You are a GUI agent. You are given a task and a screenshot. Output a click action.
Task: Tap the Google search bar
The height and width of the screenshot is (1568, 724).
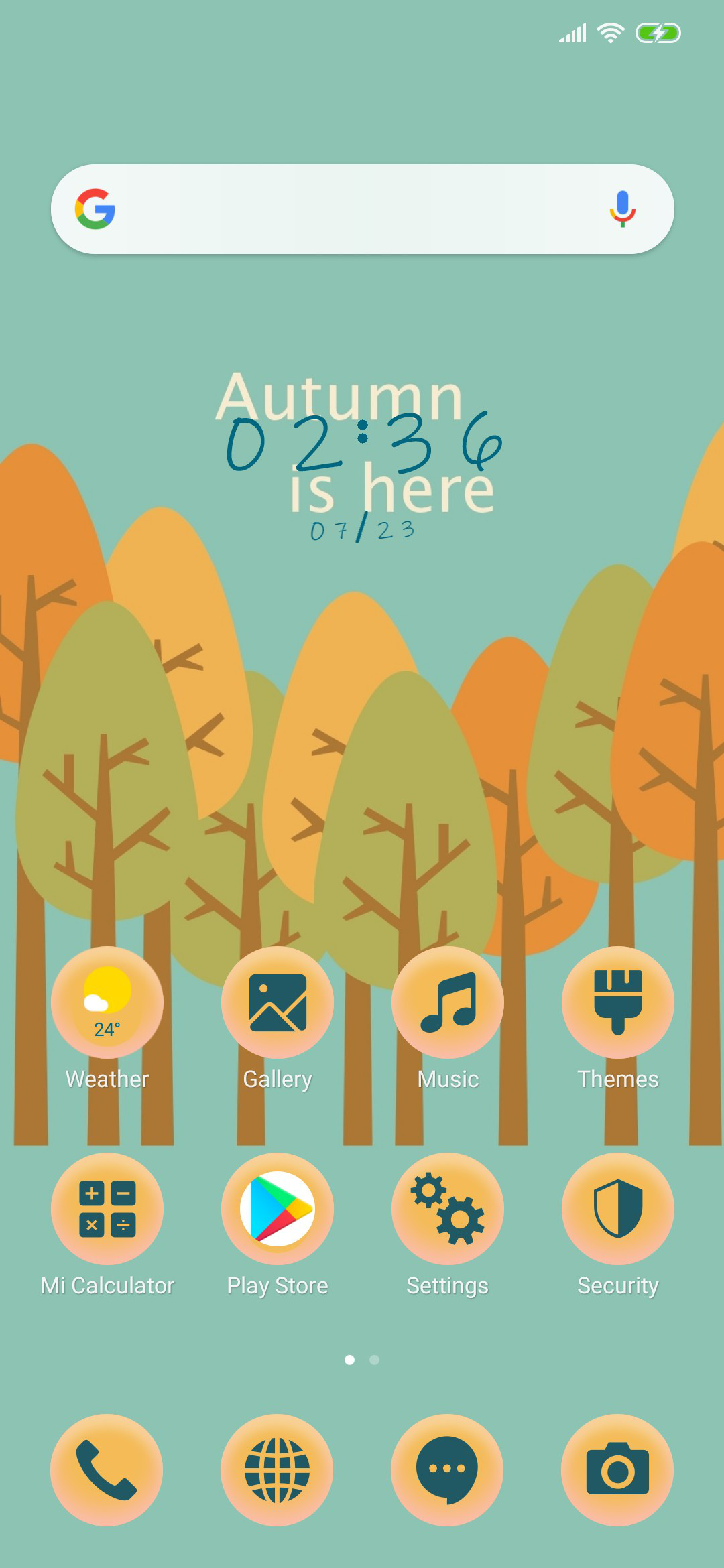point(362,209)
